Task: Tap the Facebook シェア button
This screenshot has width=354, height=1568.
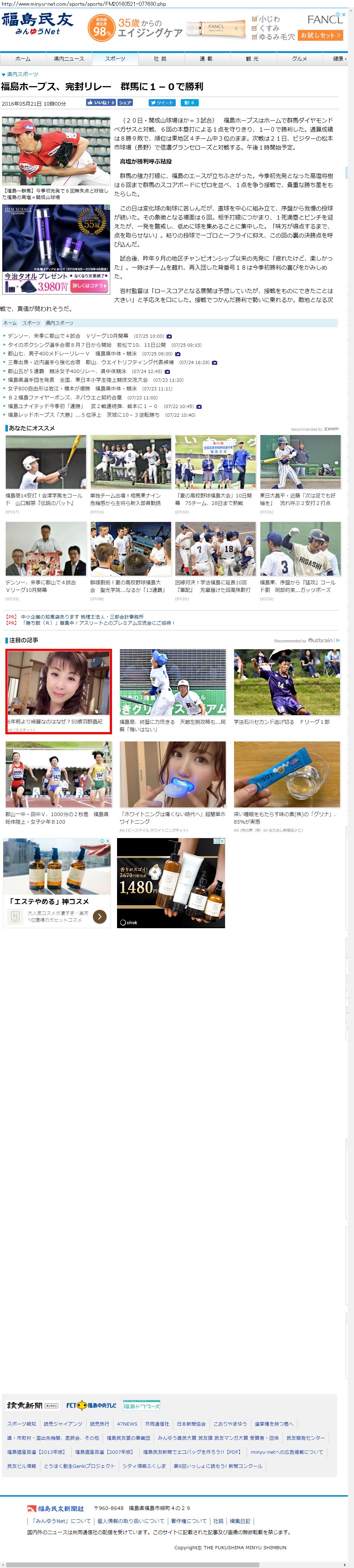Action: tap(125, 103)
